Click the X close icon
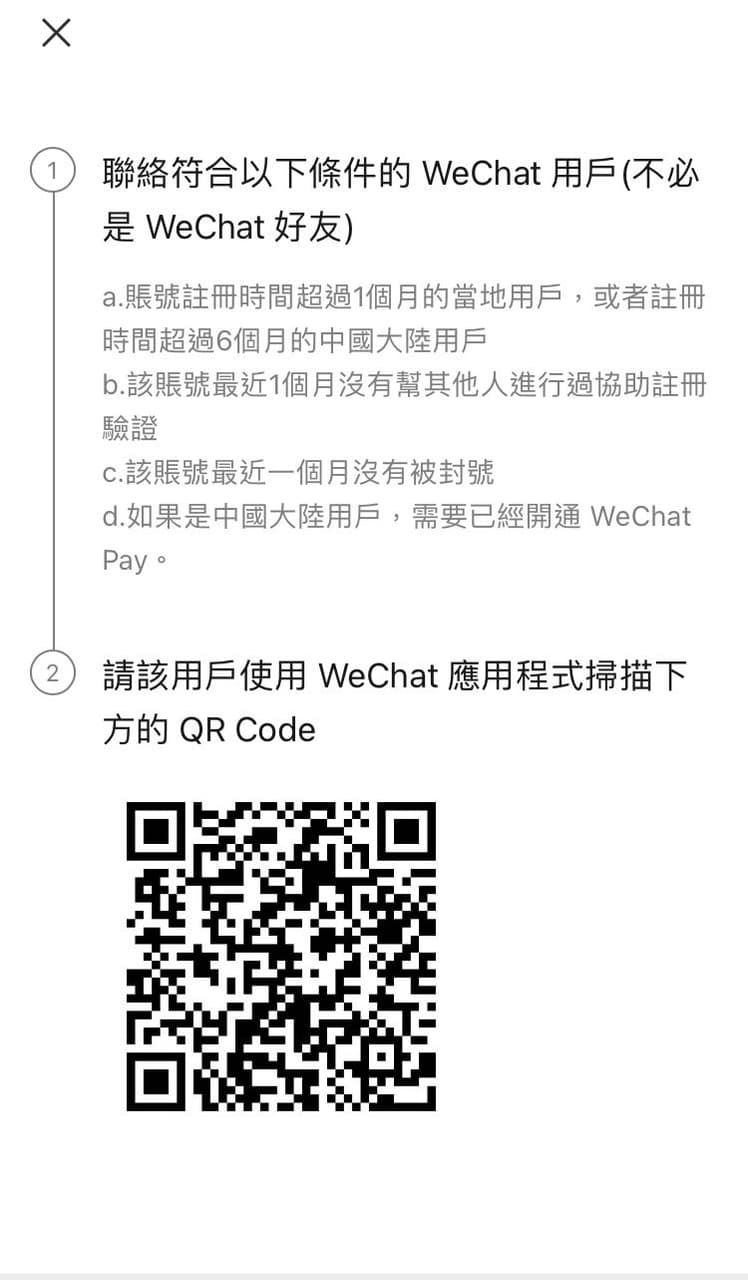 coord(56,33)
